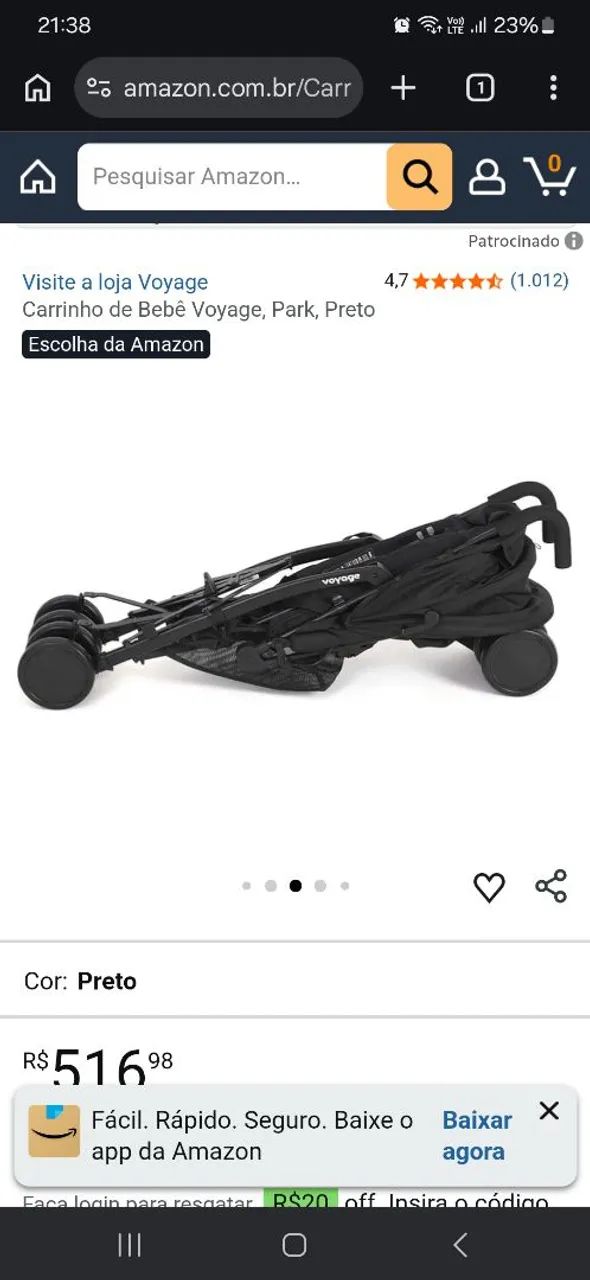Open the Patrocinado info icon
The width and height of the screenshot is (590, 1280).
coord(574,241)
